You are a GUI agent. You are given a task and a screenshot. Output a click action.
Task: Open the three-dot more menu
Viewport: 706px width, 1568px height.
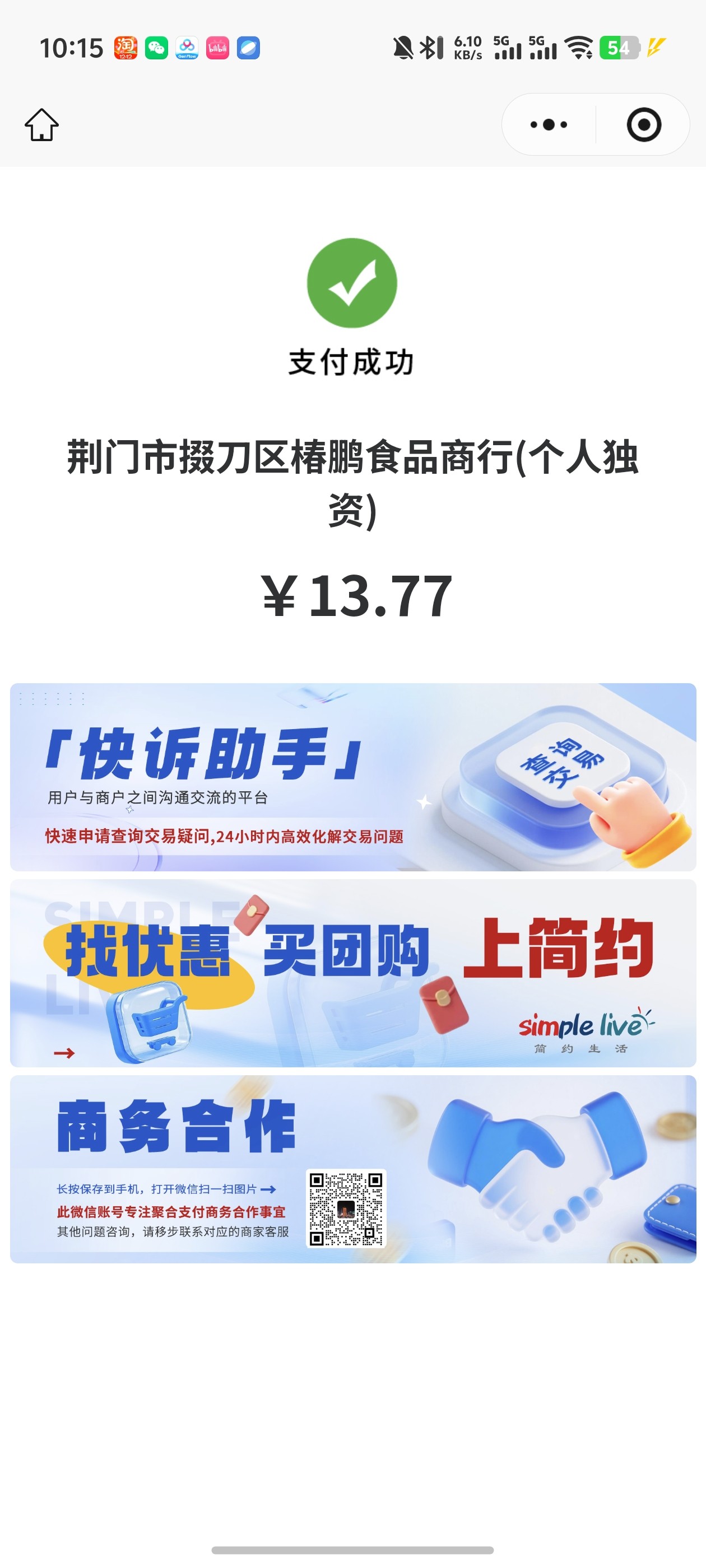(548, 125)
